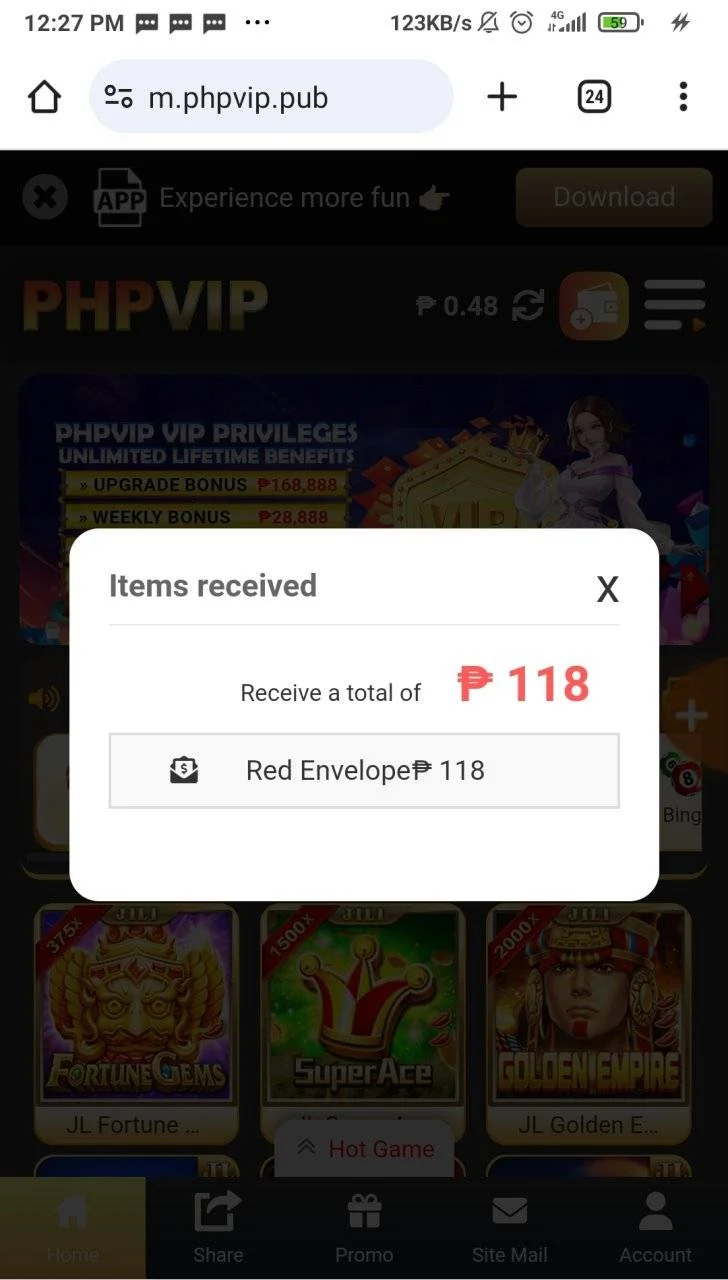This screenshot has width=728, height=1280.
Task: Open the hamburger menu
Action: coord(674,306)
